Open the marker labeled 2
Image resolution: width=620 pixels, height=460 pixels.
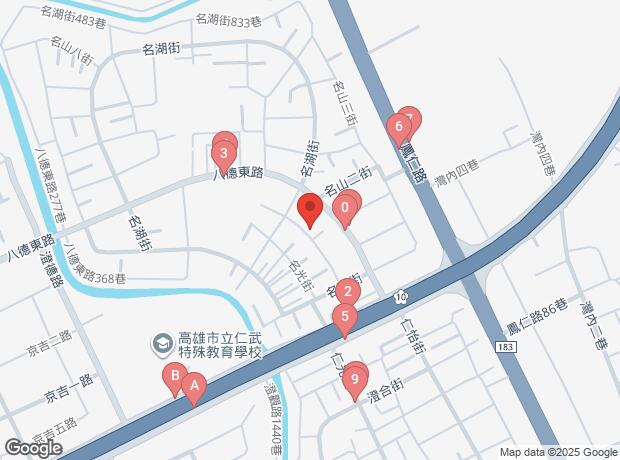(x=348, y=293)
